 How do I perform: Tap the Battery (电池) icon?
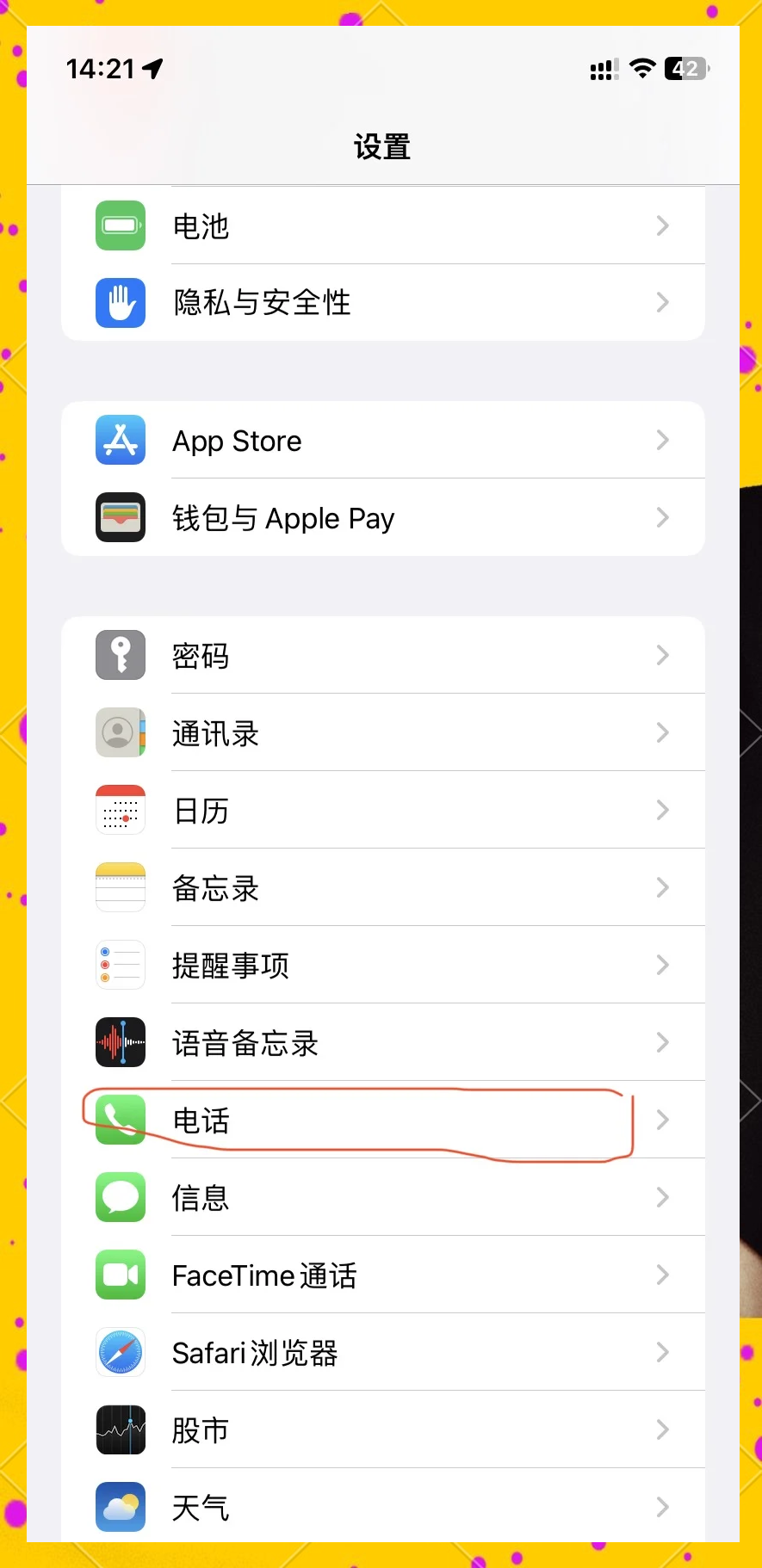[120, 225]
